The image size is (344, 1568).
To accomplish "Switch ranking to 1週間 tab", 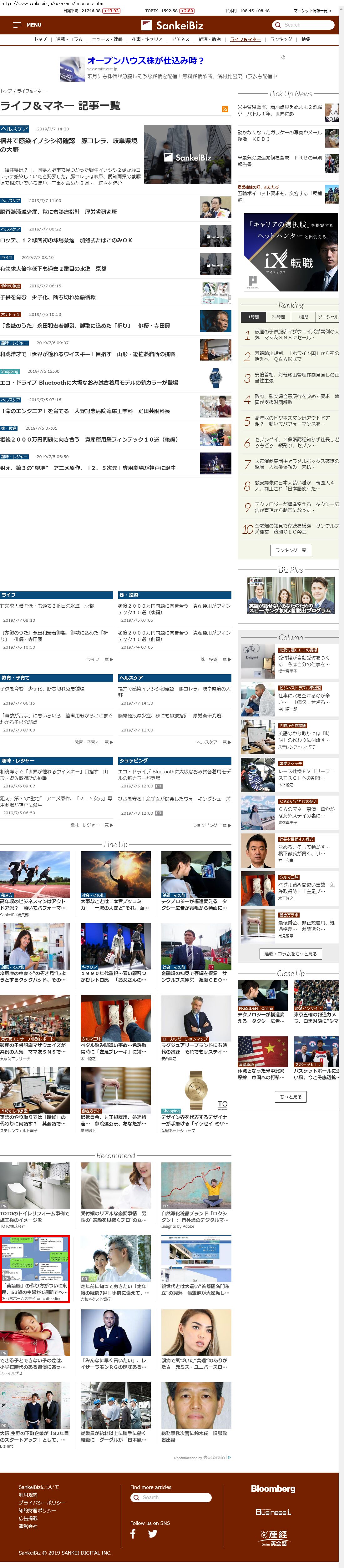I will [303, 316].
